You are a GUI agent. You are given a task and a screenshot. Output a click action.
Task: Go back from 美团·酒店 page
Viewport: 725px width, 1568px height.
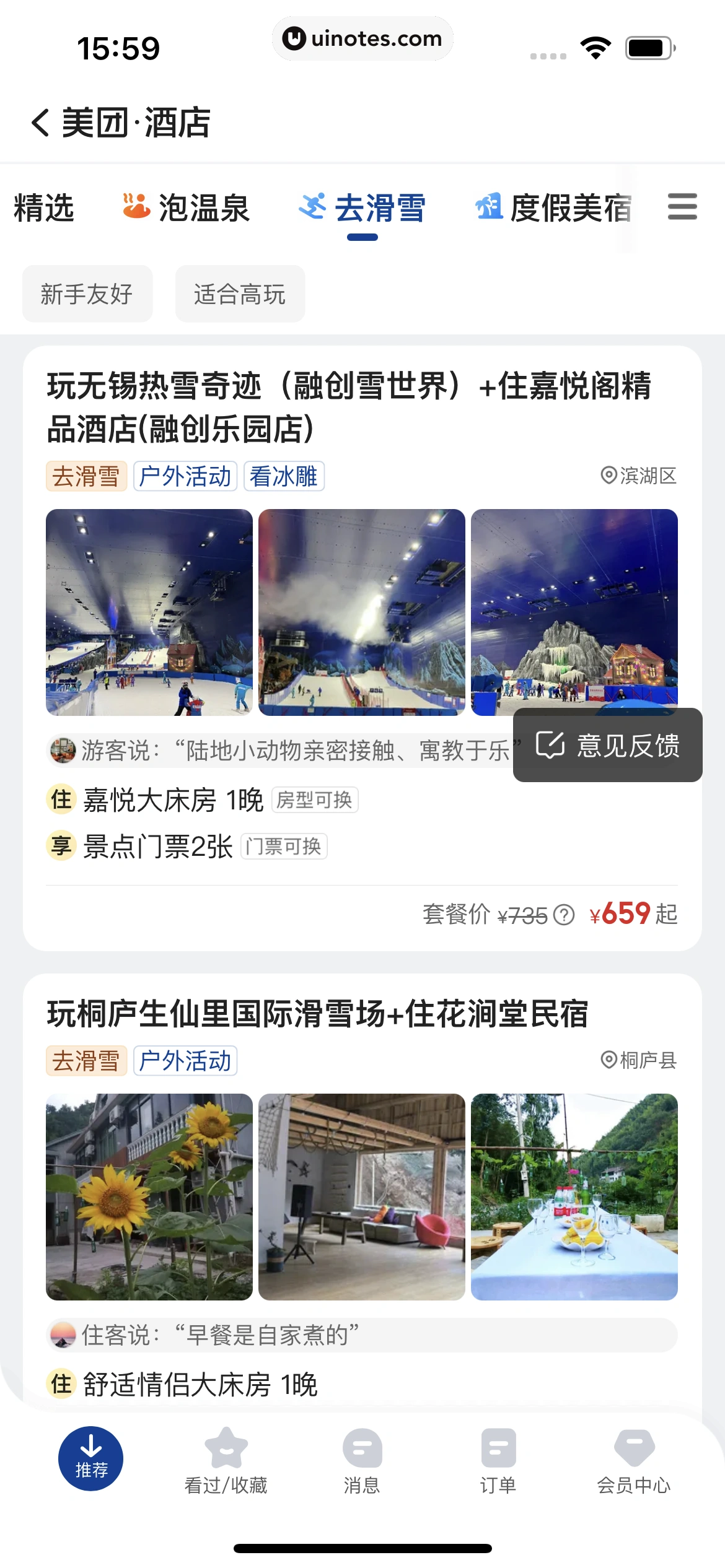tap(41, 123)
